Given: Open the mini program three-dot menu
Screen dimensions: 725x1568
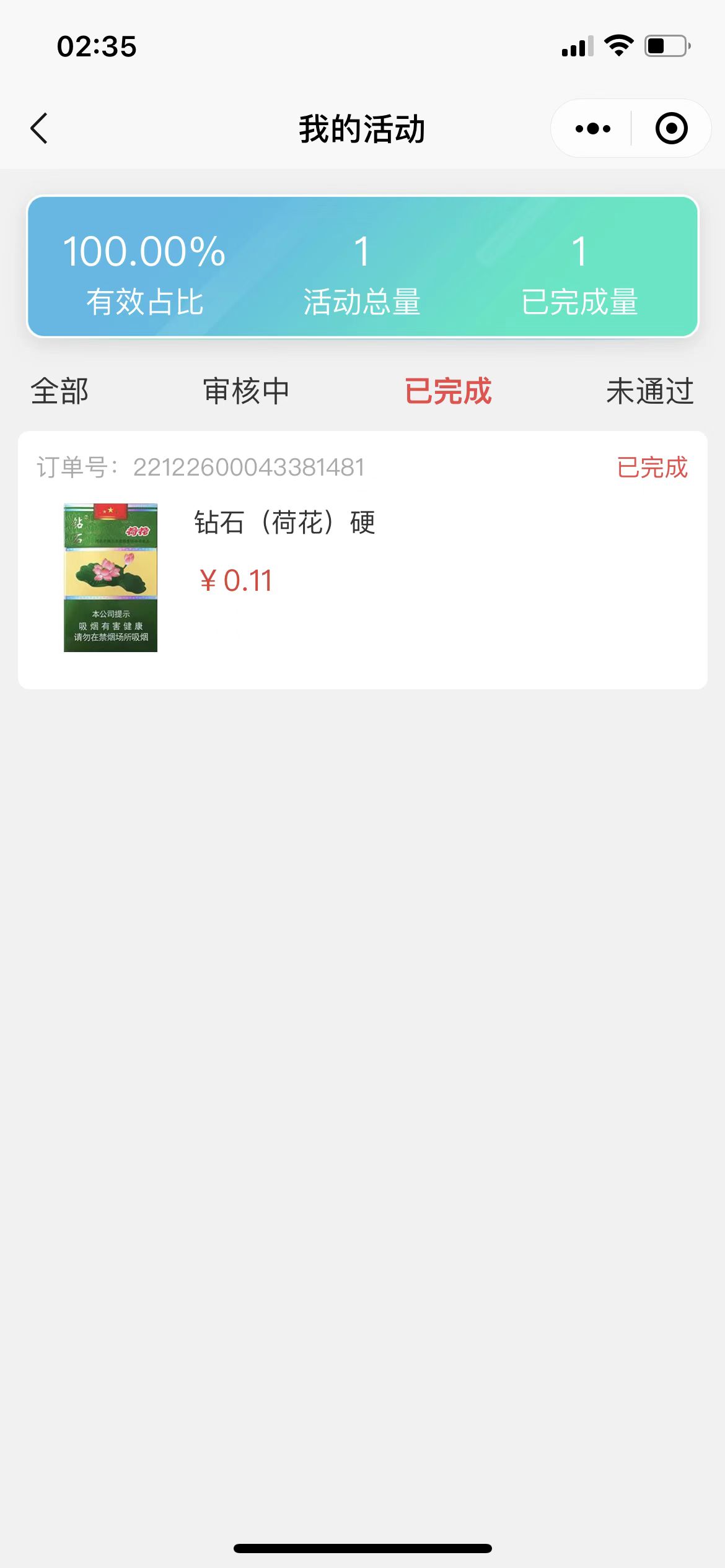Looking at the screenshot, I should pos(592,129).
